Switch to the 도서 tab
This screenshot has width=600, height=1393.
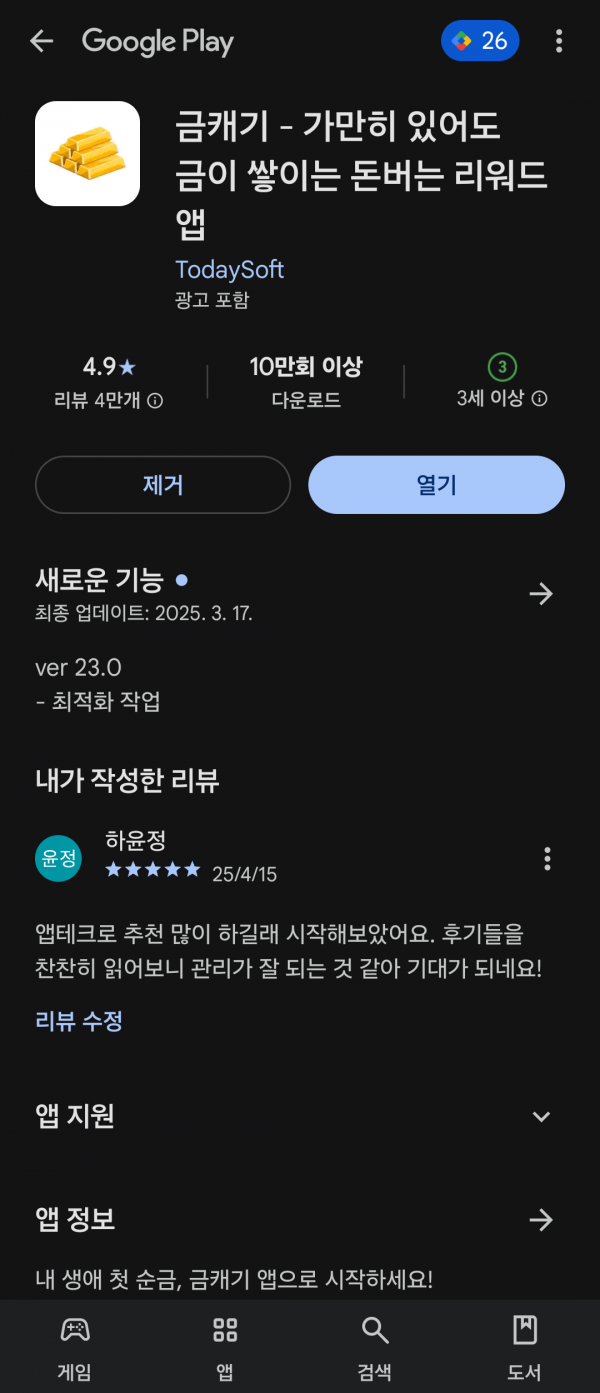pos(524,1346)
